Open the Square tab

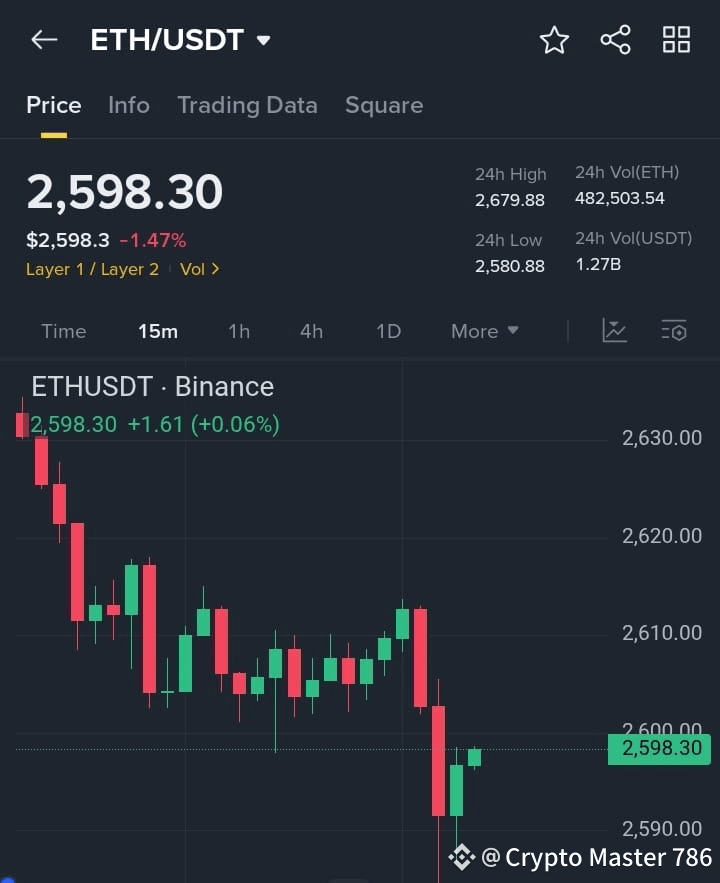pyautogui.click(x=384, y=105)
